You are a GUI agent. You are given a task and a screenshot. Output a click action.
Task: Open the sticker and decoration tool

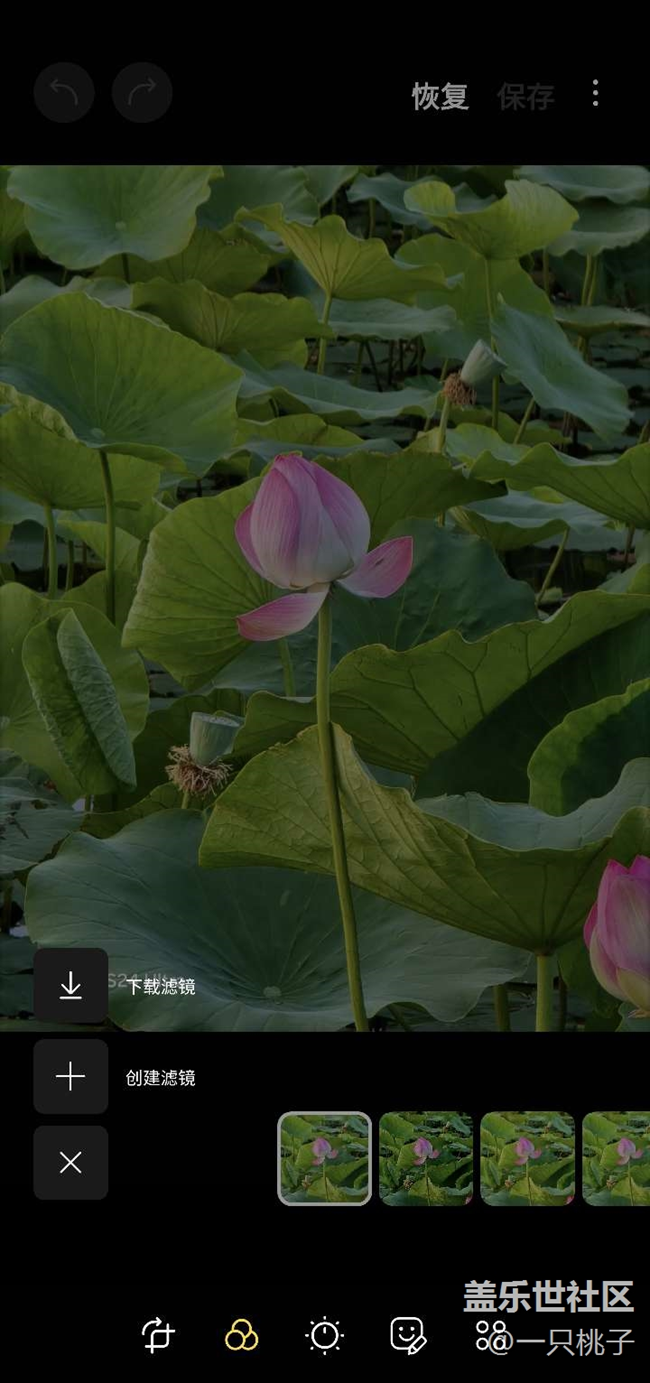tap(408, 1335)
